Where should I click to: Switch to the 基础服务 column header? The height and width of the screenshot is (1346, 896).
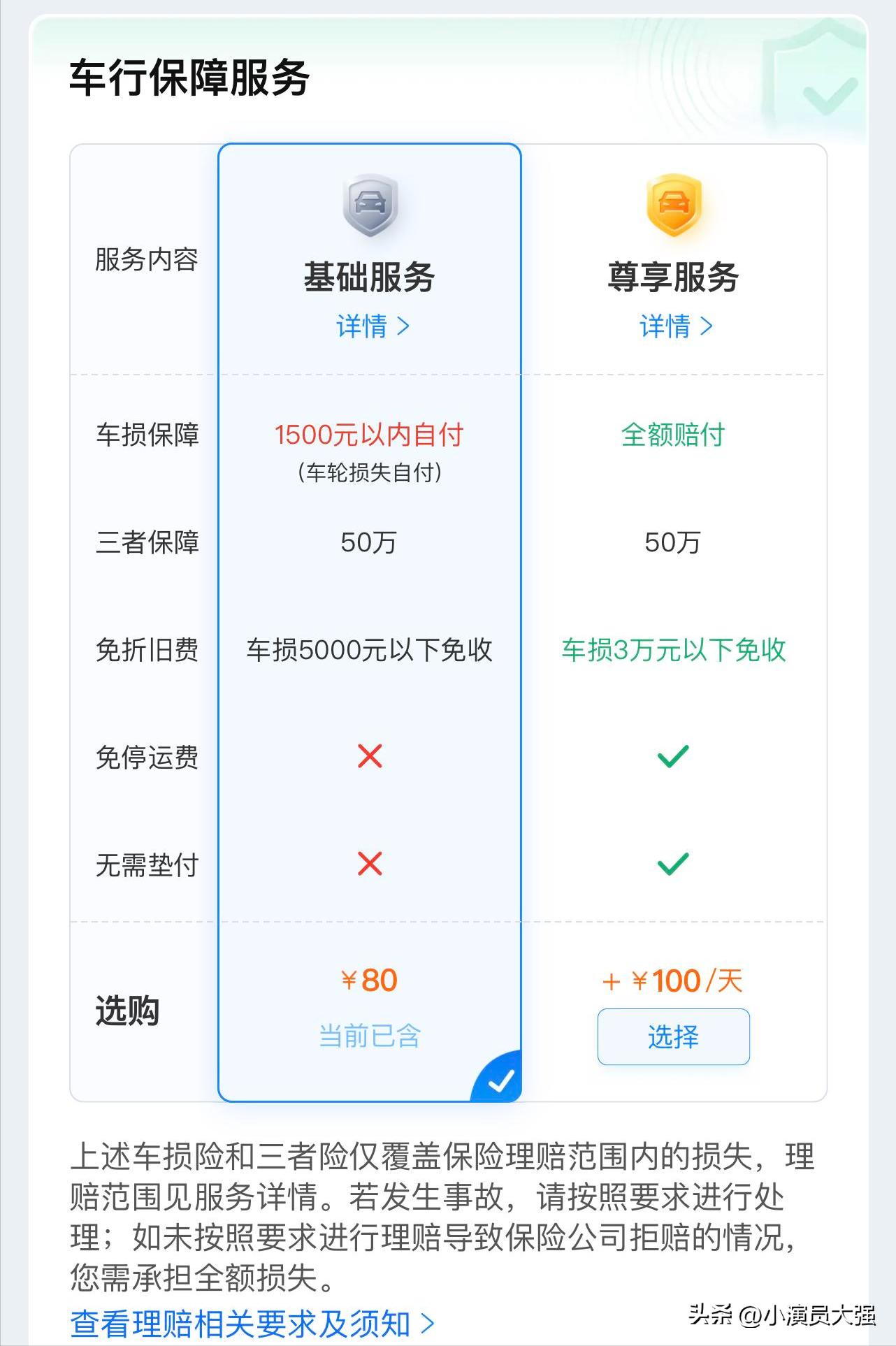(370, 277)
